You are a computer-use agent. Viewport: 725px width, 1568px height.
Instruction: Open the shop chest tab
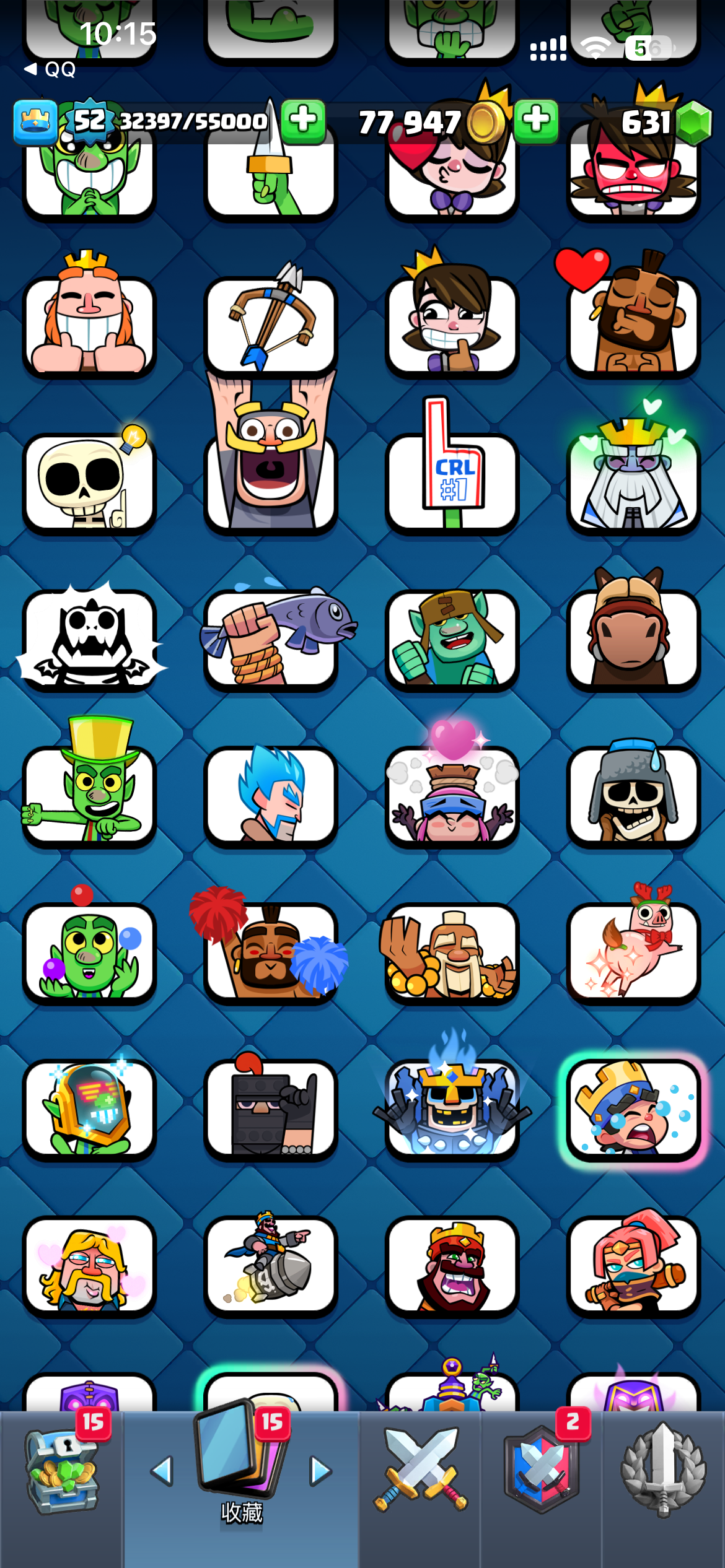61,1477
